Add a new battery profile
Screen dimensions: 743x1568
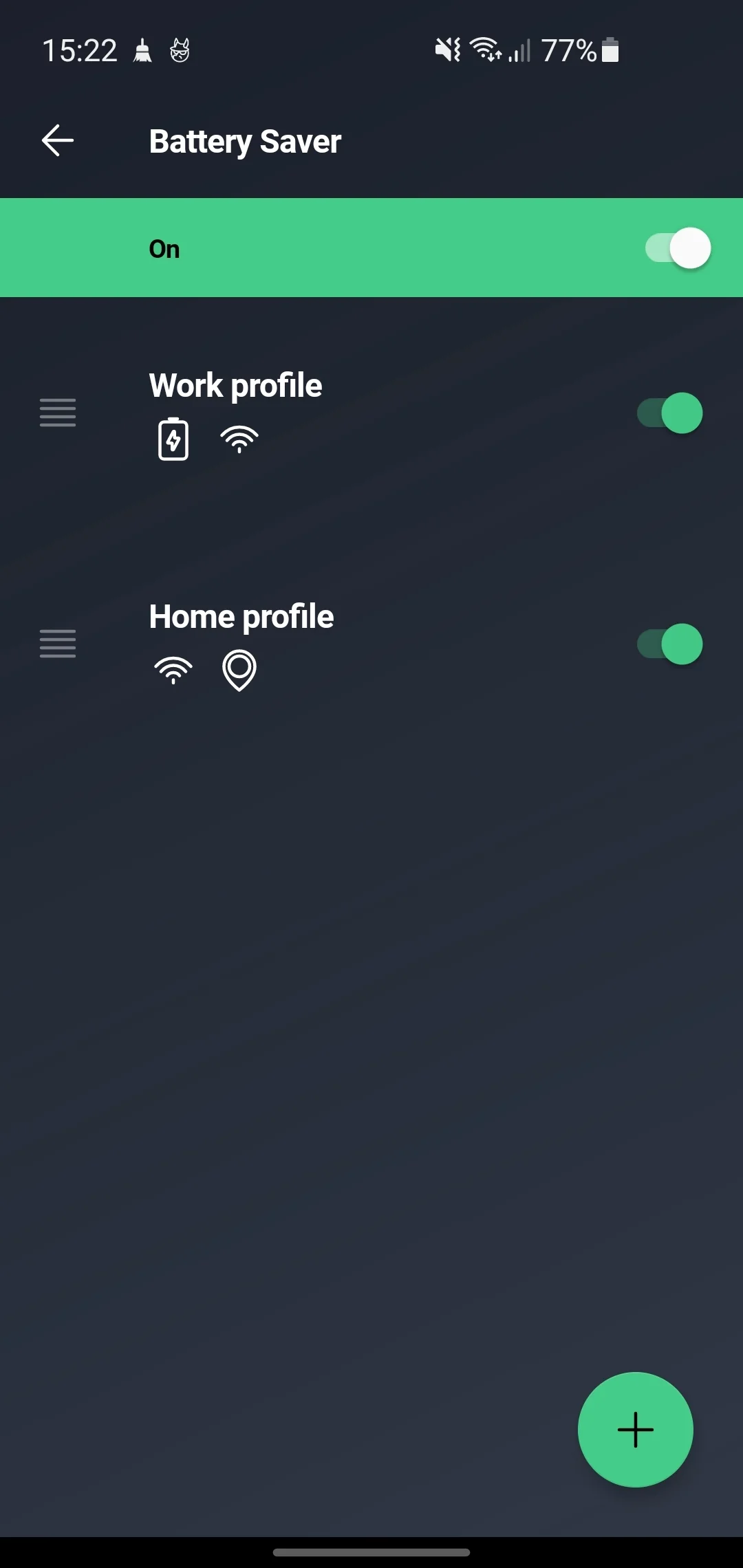(x=635, y=1430)
